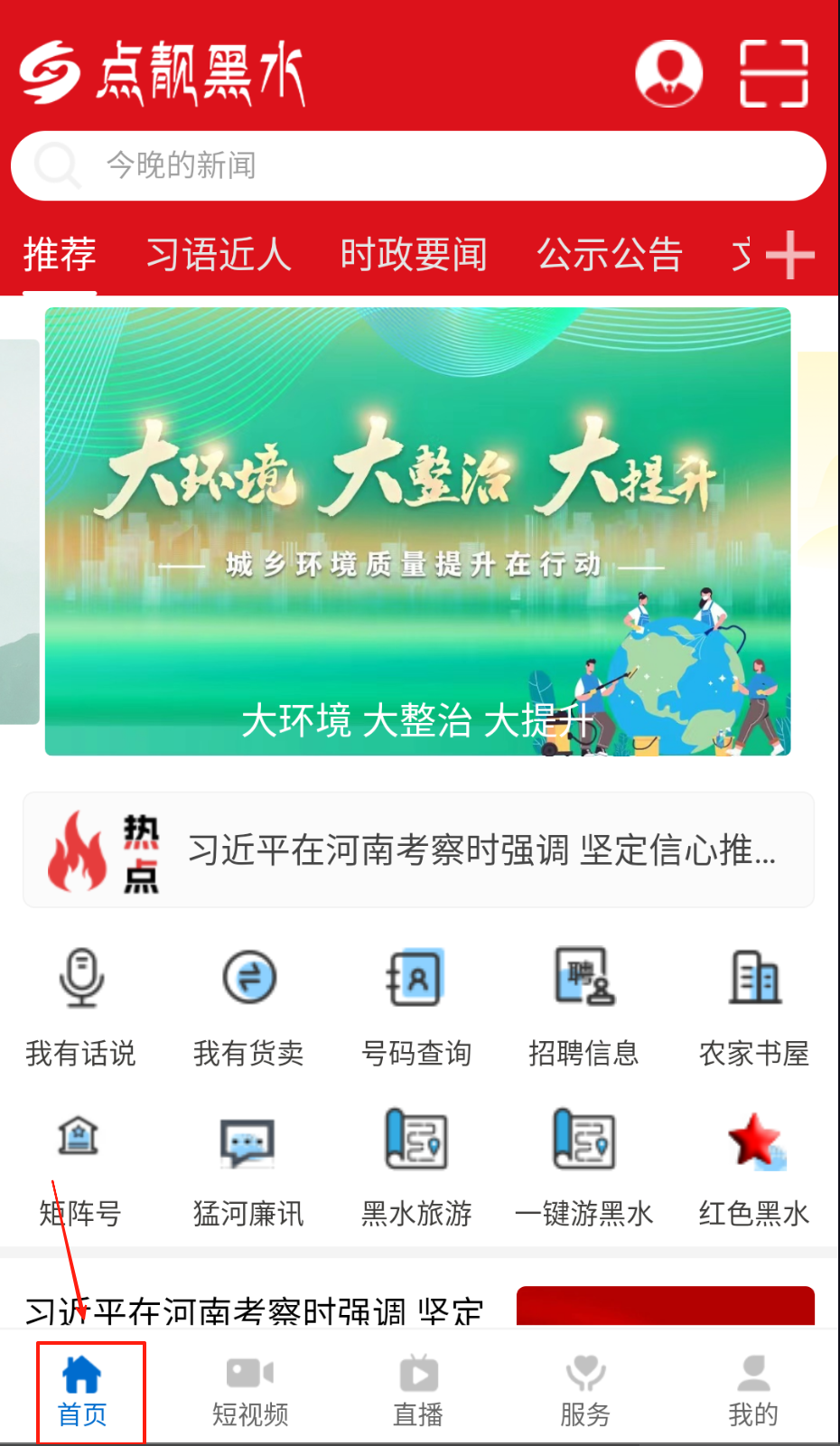The width and height of the screenshot is (840, 1446).
Task: Open the user profile avatar icon
Action: 668,73
